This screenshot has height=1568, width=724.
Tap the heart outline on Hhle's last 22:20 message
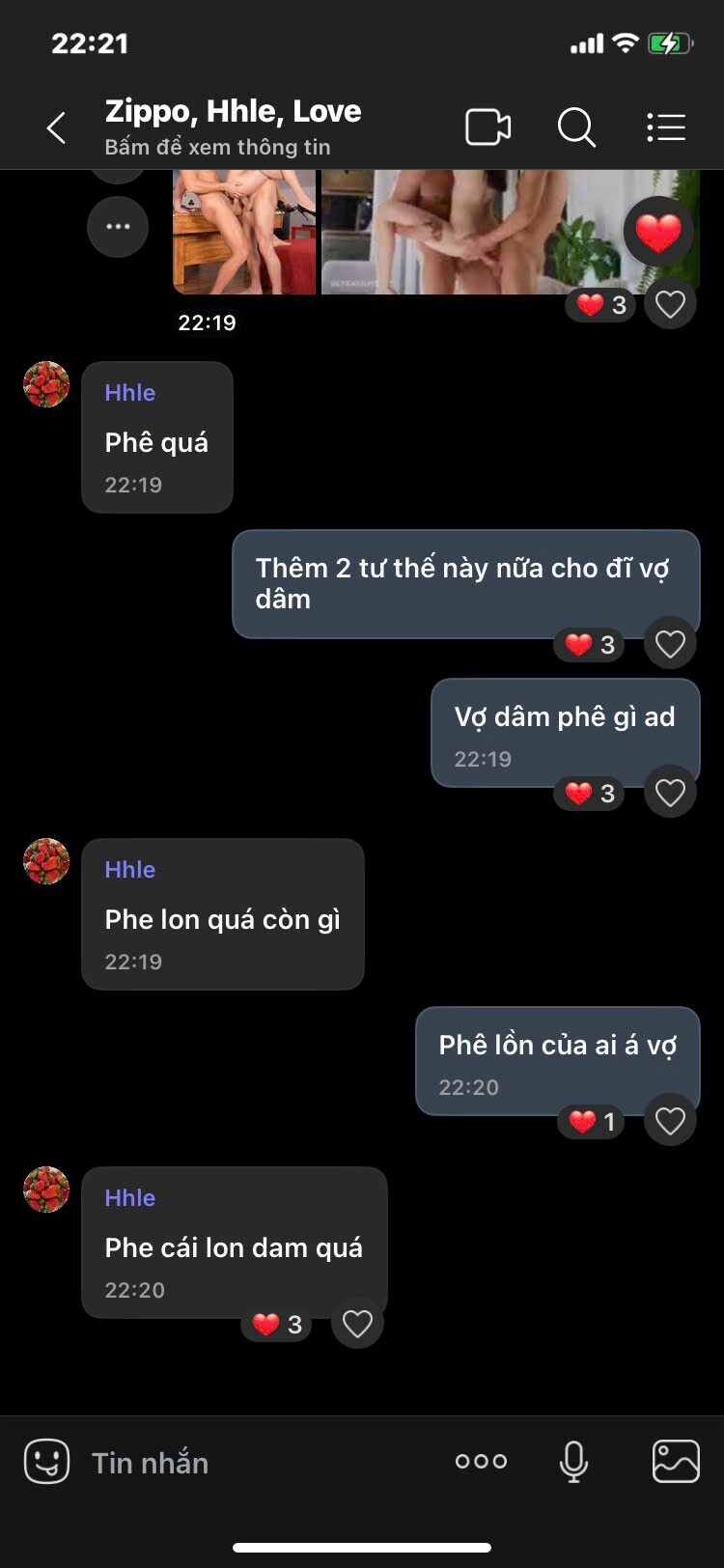[x=357, y=1324]
